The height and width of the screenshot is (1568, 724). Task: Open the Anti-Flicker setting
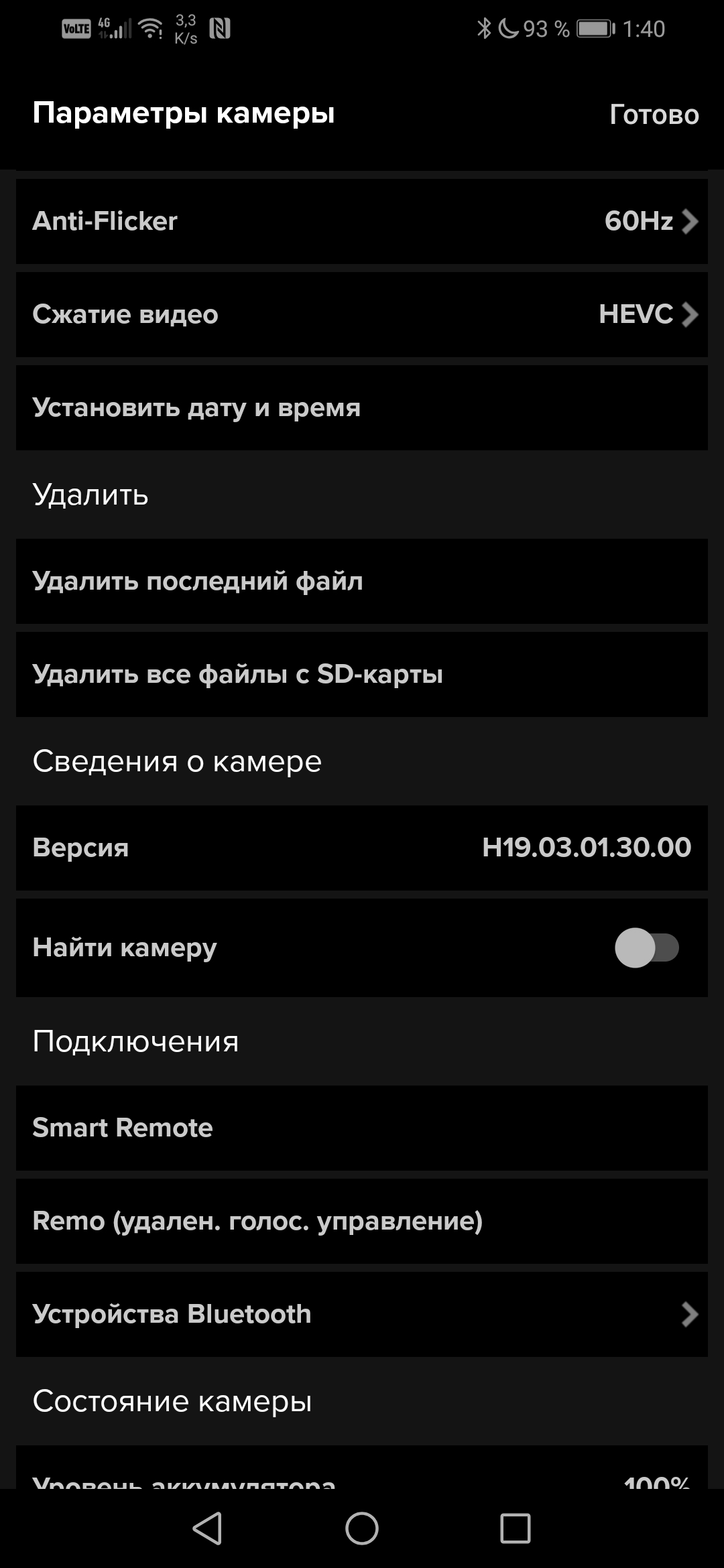pyautogui.click(x=362, y=221)
